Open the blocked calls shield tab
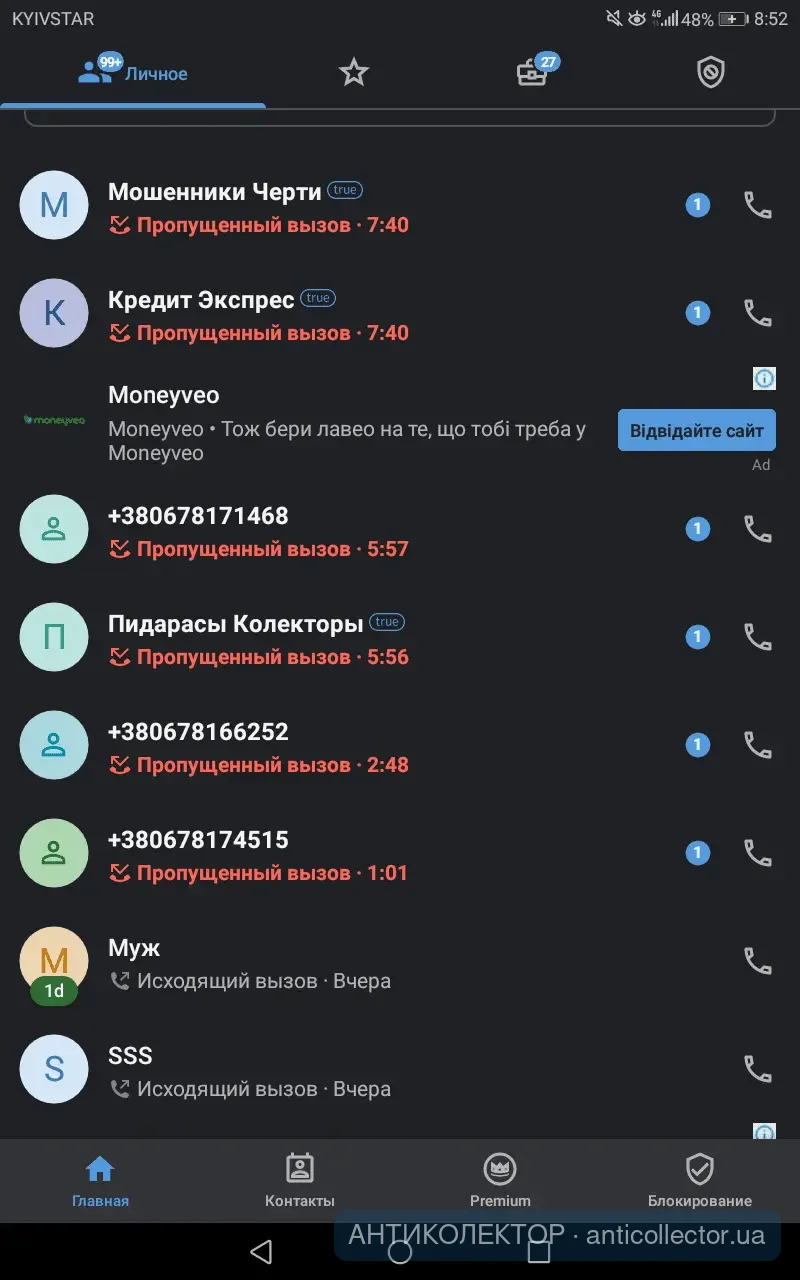 coord(710,72)
